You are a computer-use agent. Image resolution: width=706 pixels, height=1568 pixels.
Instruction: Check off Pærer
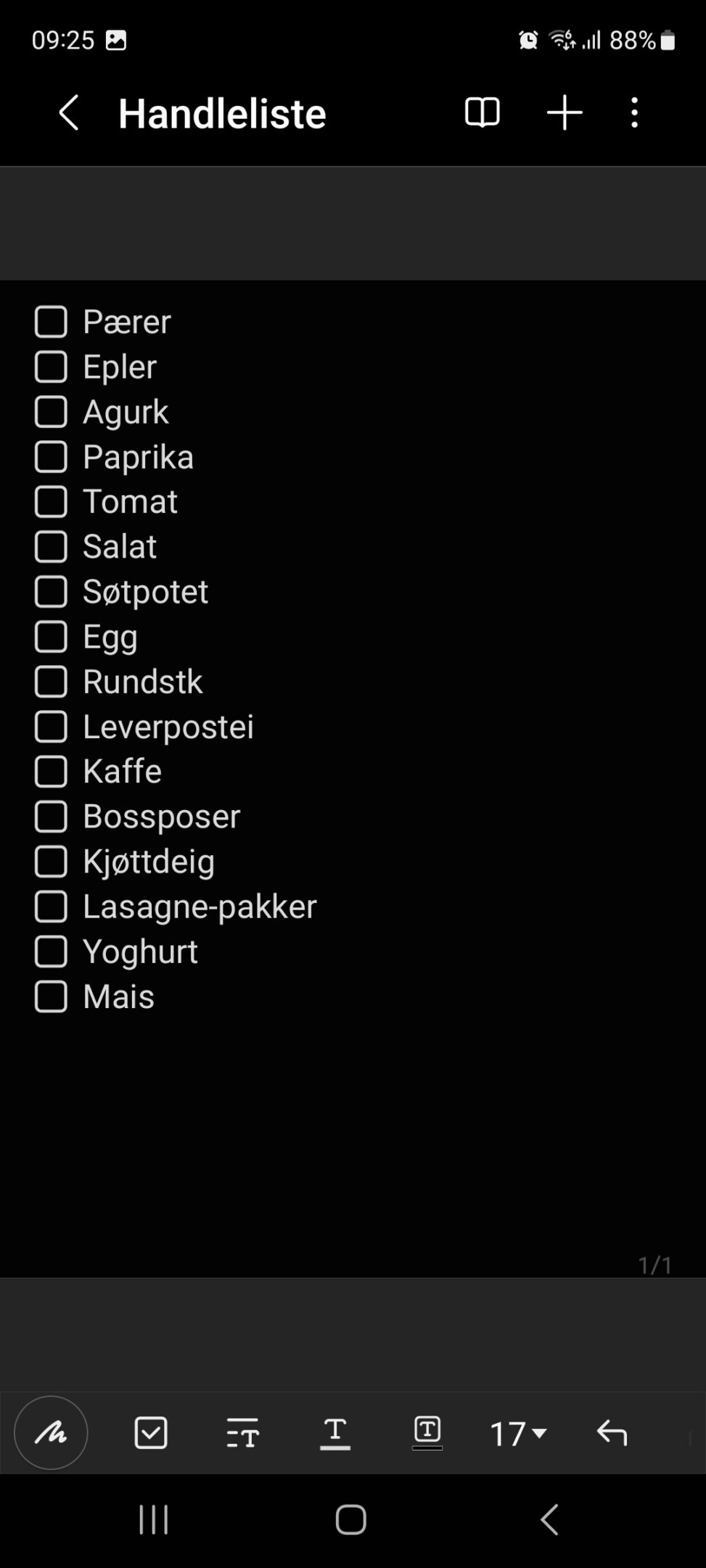(x=51, y=322)
